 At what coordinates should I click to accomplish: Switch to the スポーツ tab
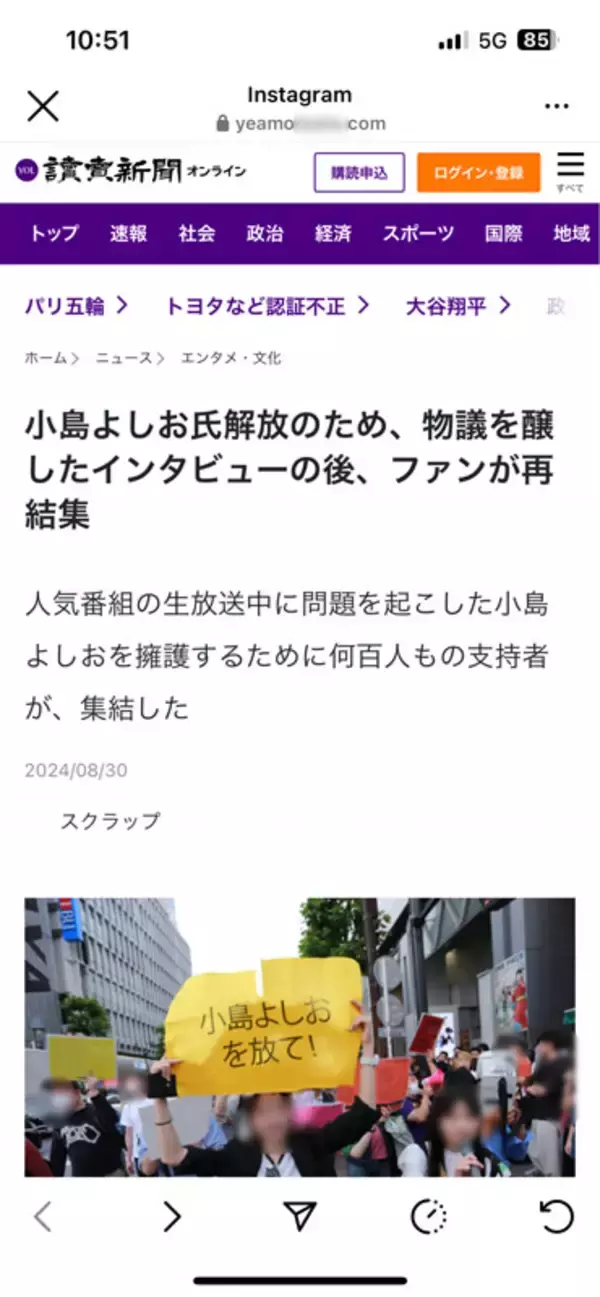[418, 234]
